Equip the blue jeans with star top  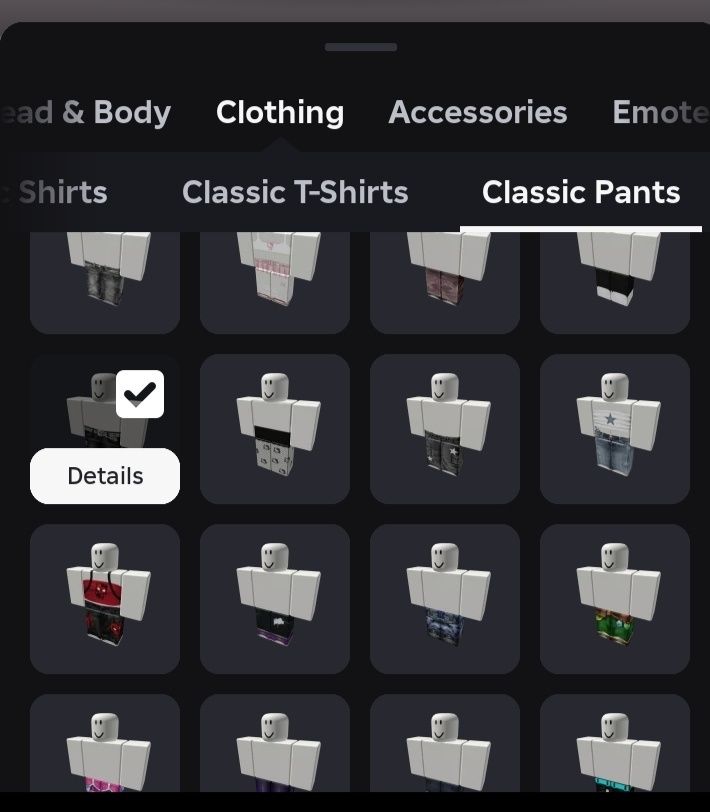point(614,428)
